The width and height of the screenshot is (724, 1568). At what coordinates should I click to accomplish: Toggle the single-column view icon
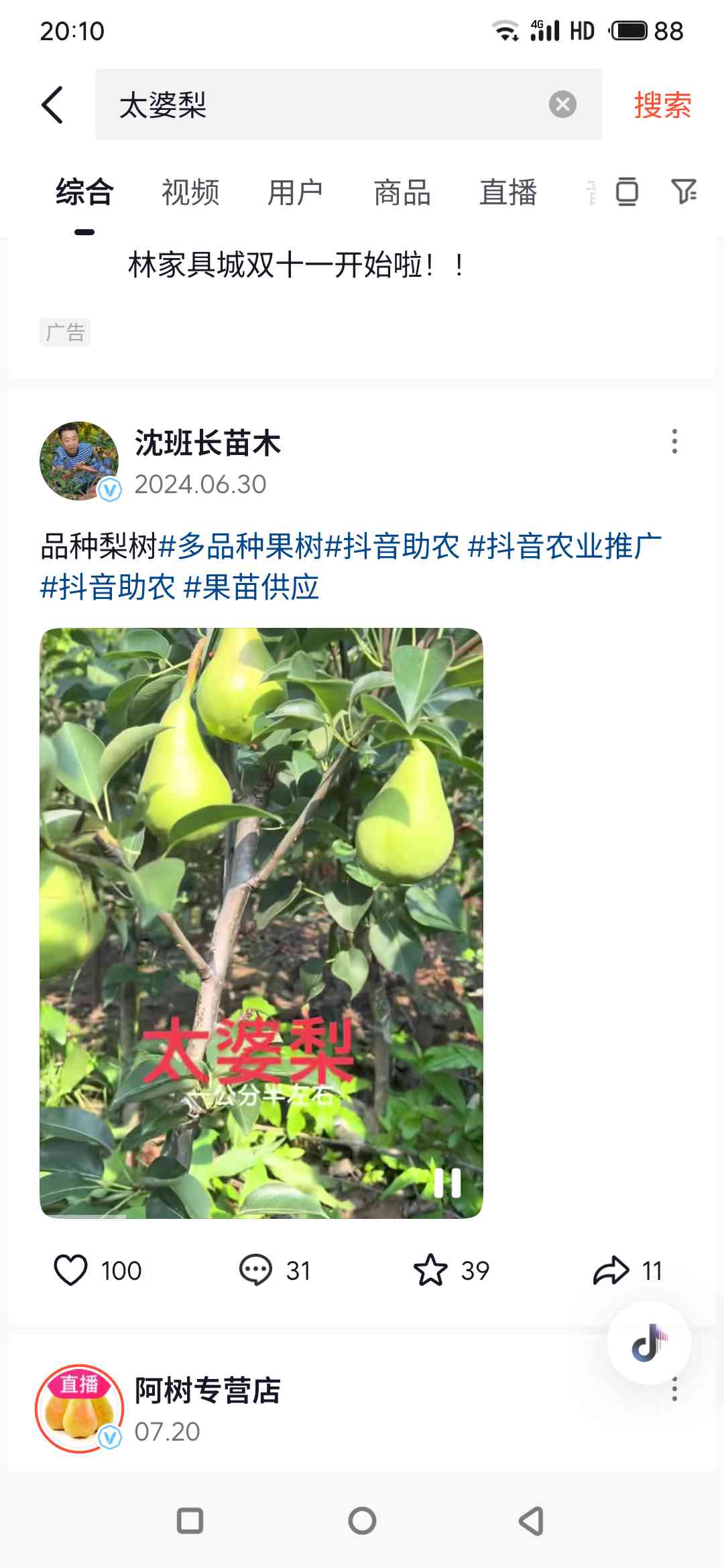(627, 192)
